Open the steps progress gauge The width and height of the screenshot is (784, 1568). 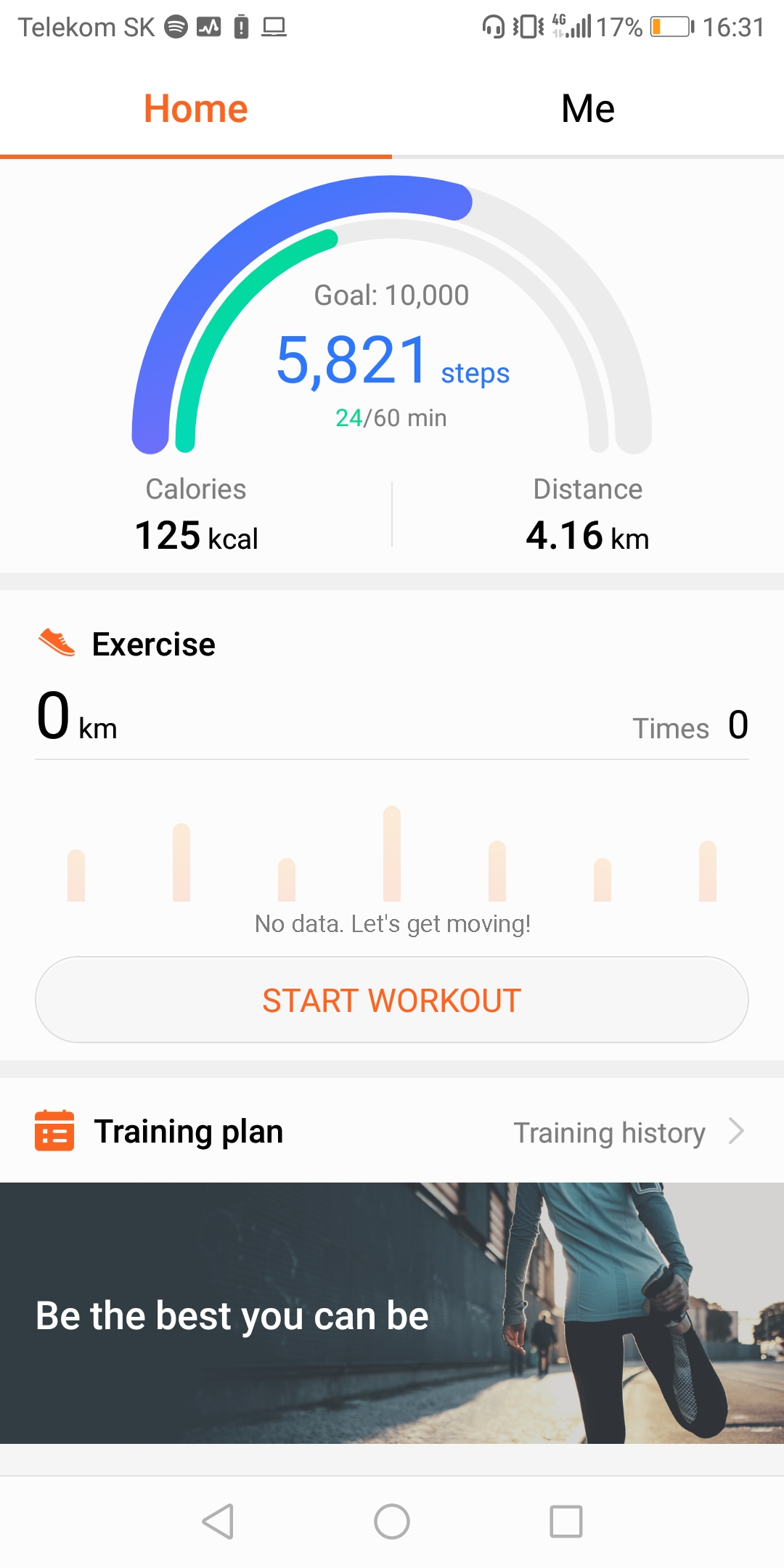click(x=392, y=356)
